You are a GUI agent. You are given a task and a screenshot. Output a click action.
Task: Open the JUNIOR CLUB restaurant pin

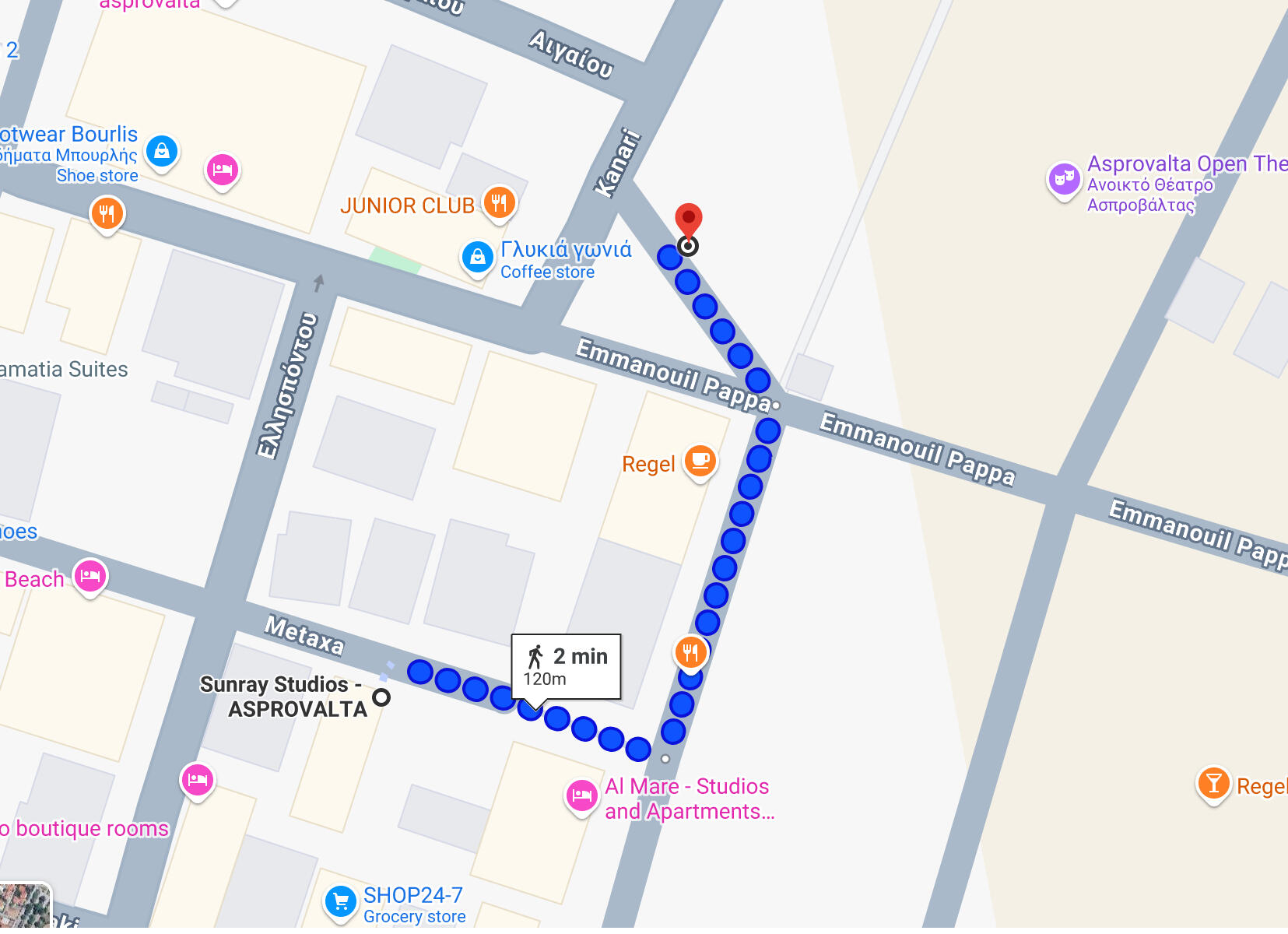coord(499,203)
